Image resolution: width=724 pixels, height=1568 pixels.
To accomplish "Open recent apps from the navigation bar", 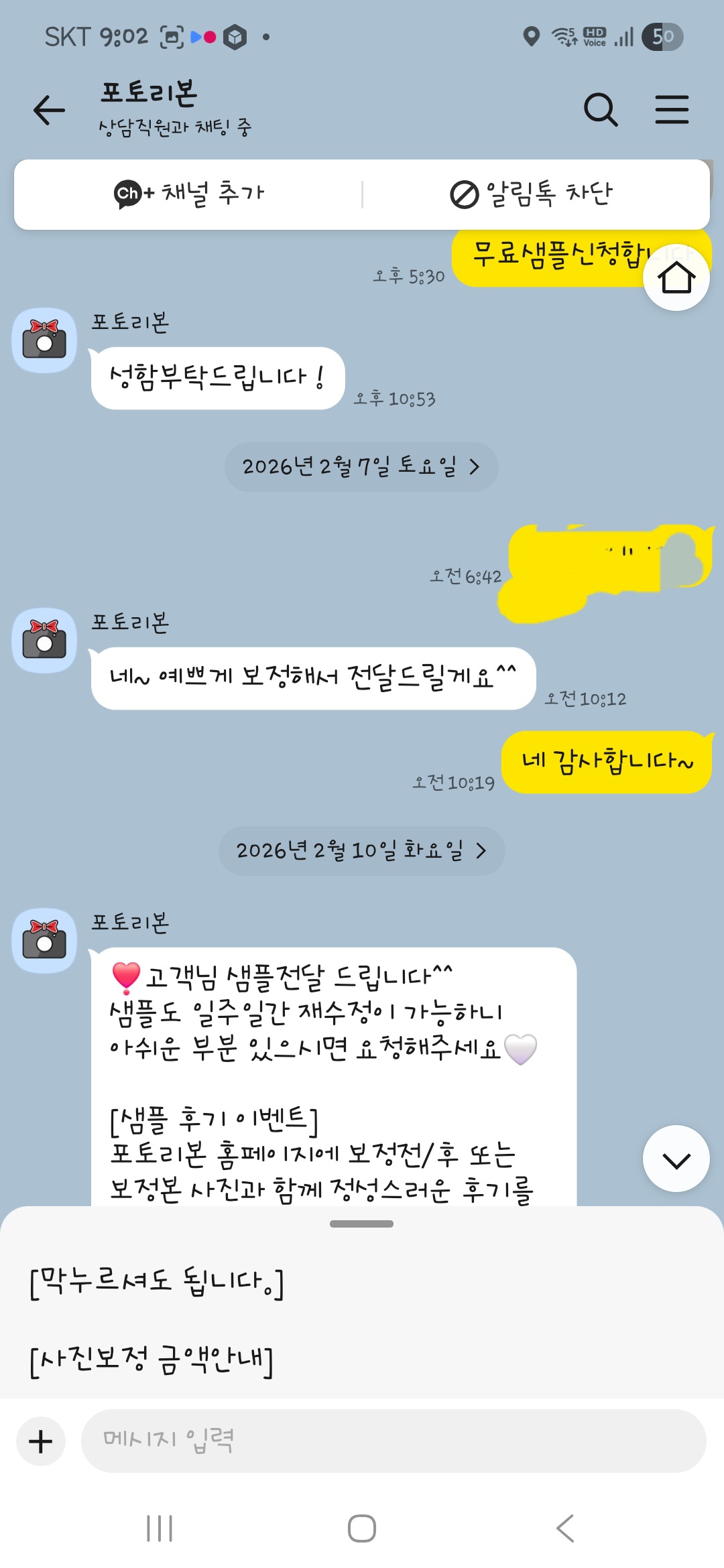I will tap(160, 1528).
